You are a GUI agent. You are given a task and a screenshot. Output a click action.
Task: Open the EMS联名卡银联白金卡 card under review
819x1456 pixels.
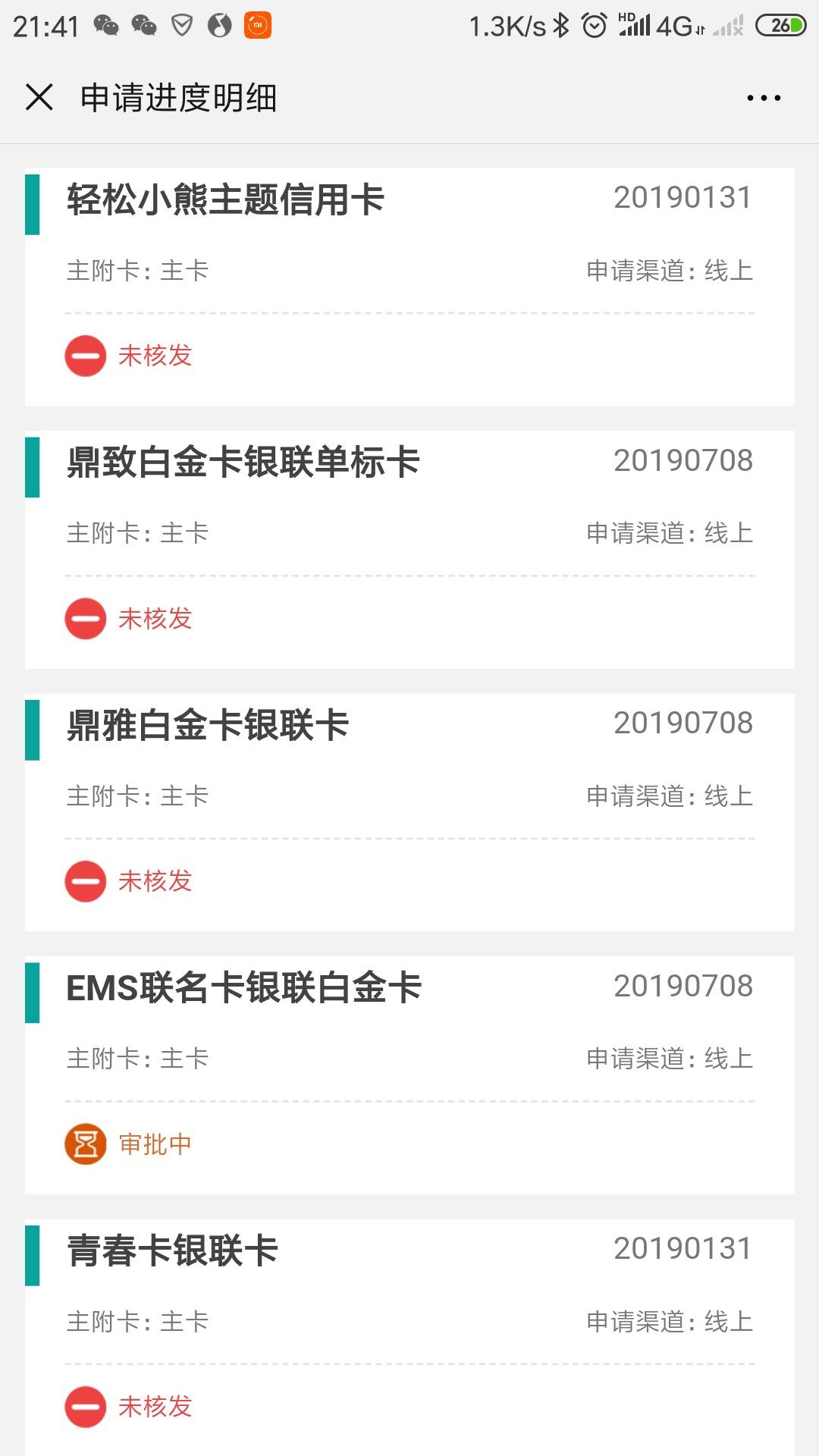(409, 1075)
